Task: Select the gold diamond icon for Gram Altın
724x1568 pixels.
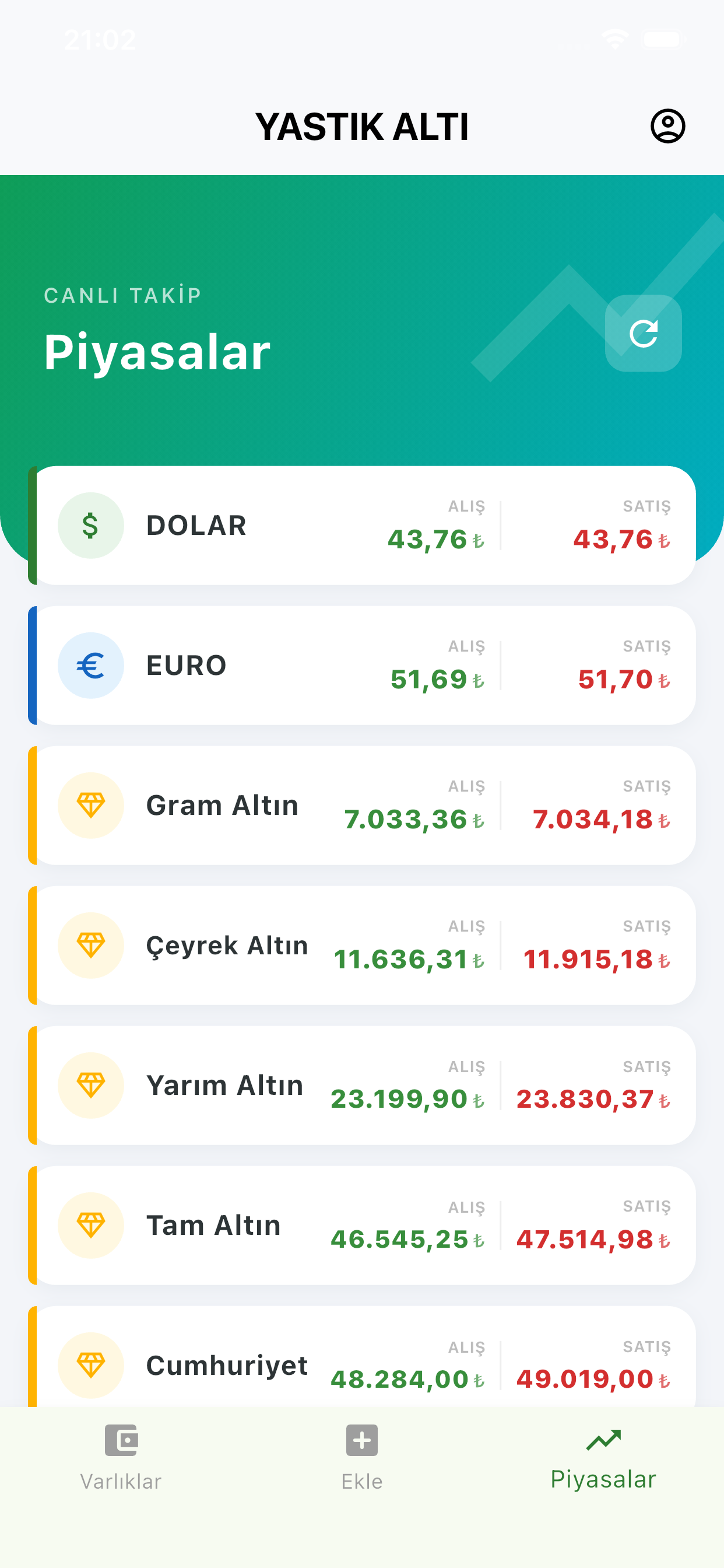Action: (x=92, y=804)
